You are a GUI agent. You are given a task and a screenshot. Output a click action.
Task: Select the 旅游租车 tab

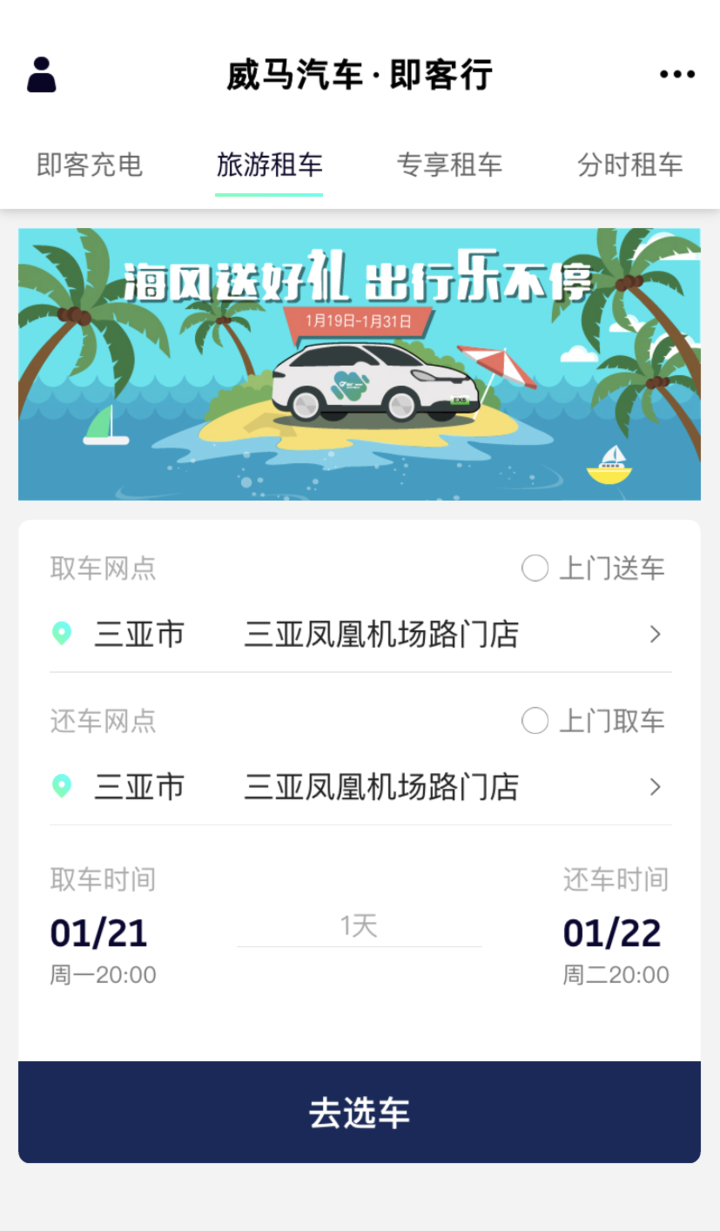click(269, 165)
